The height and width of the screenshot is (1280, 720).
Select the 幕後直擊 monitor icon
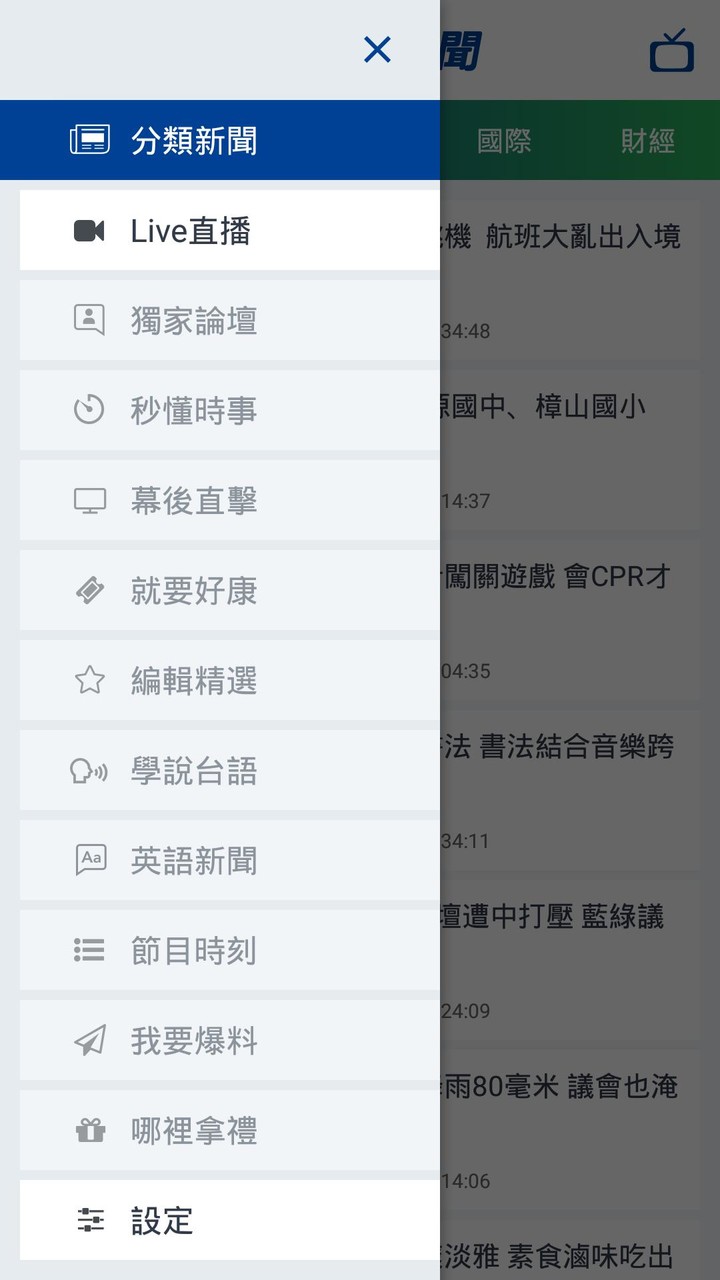click(x=91, y=501)
